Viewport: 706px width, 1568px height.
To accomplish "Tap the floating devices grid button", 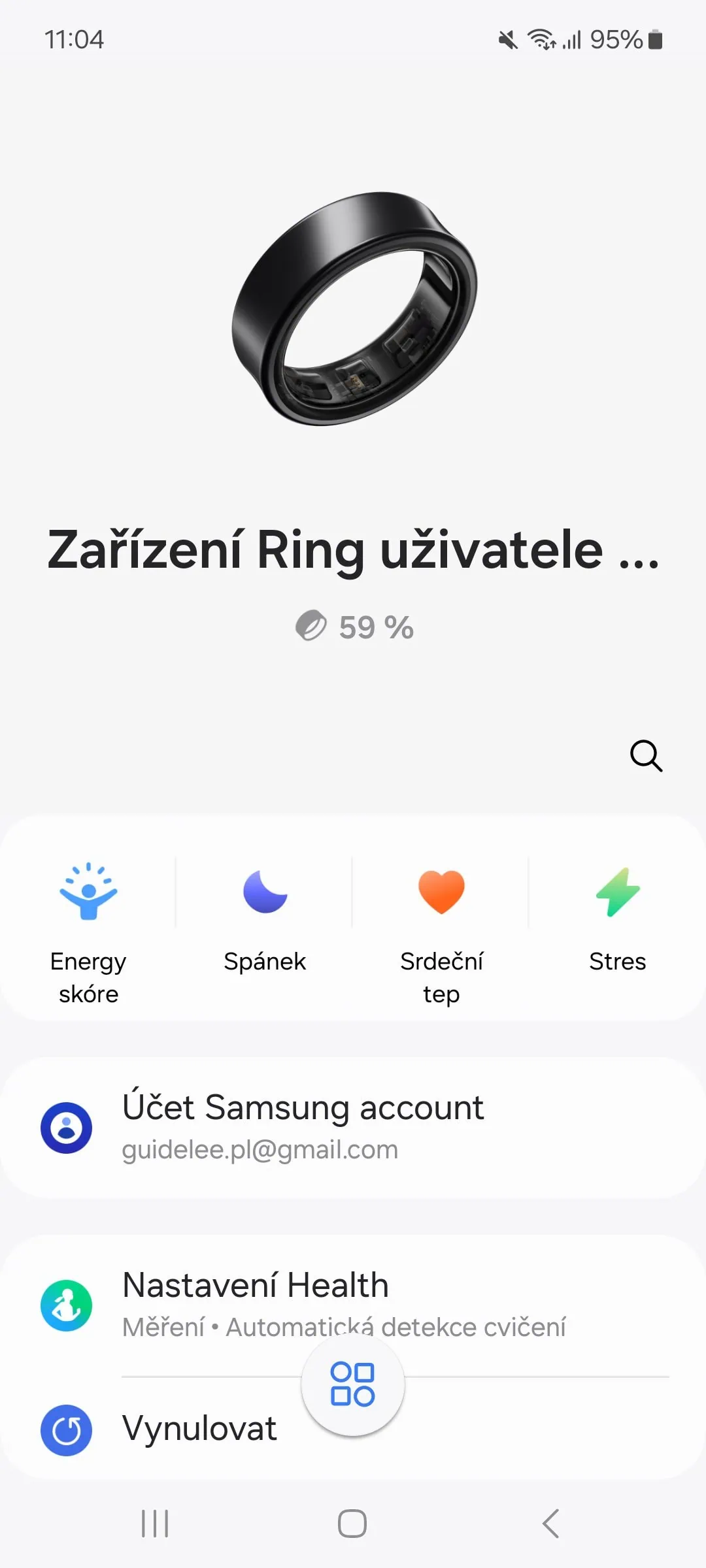I will (x=353, y=1384).
